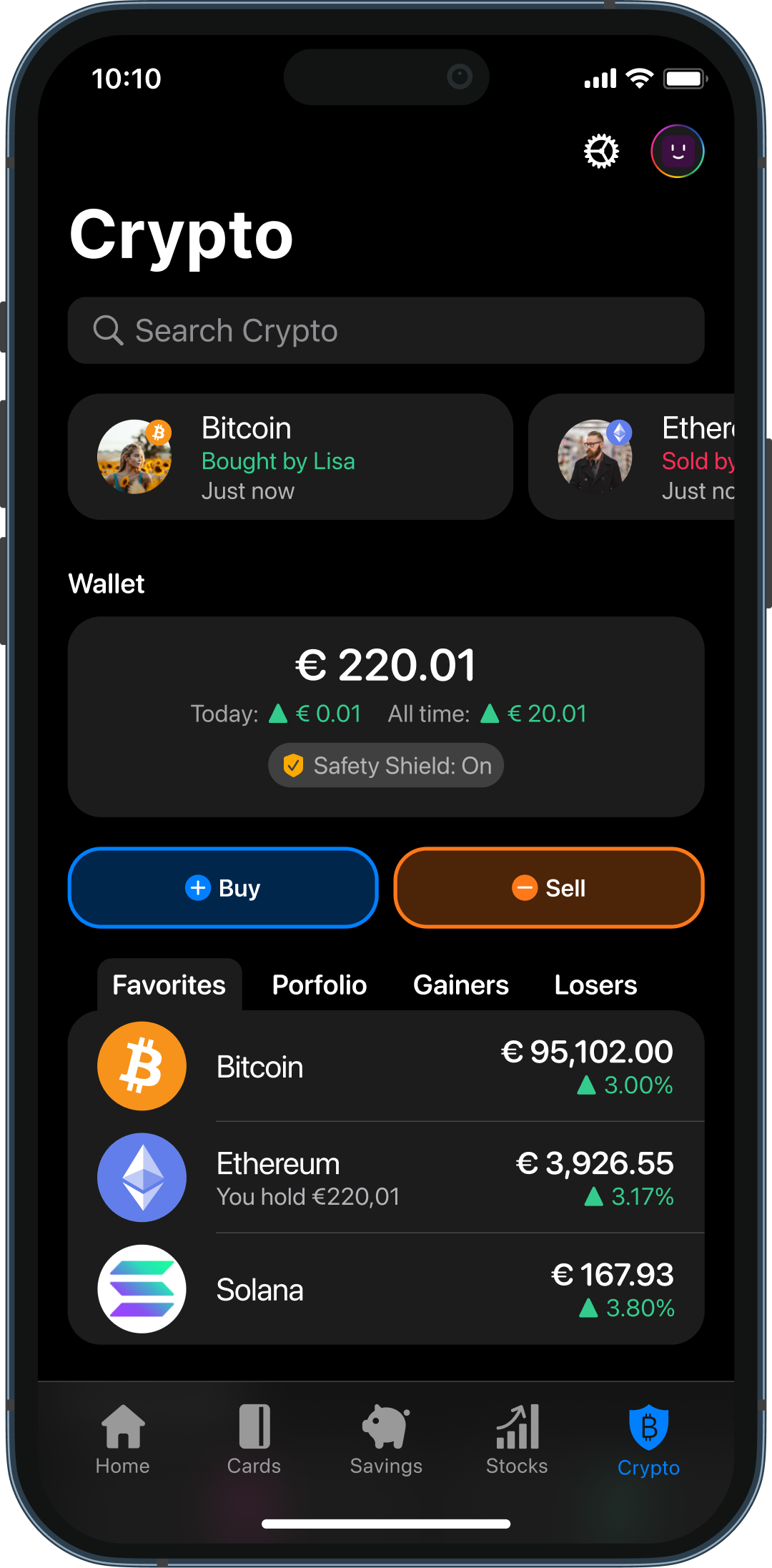The height and width of the screenshot is (1568, 772).
Task: Open Bitcoin in the favorites list
Action: click(x=386, y=1066)
